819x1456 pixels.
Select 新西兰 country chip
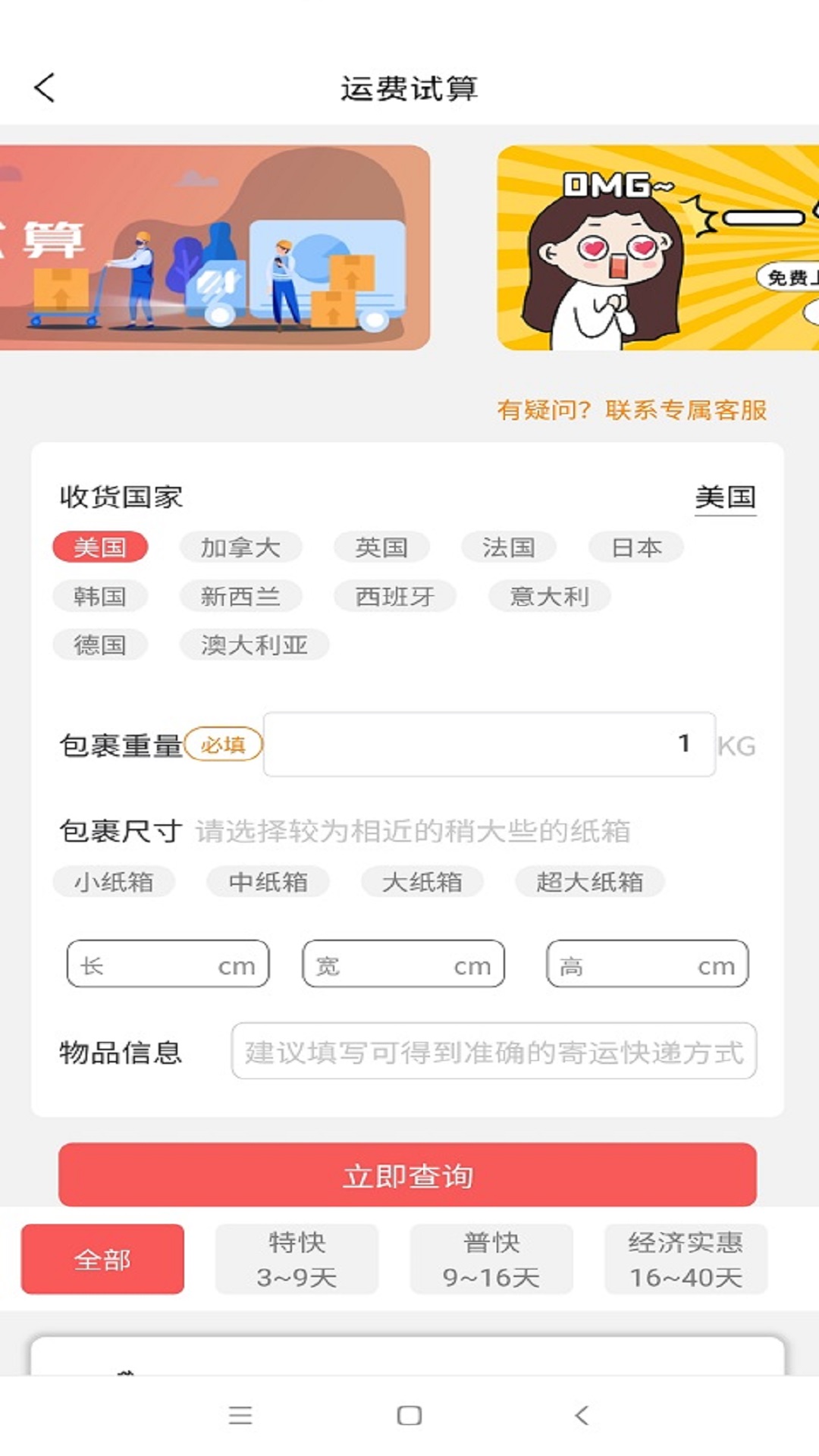click(x=241, y=596)
